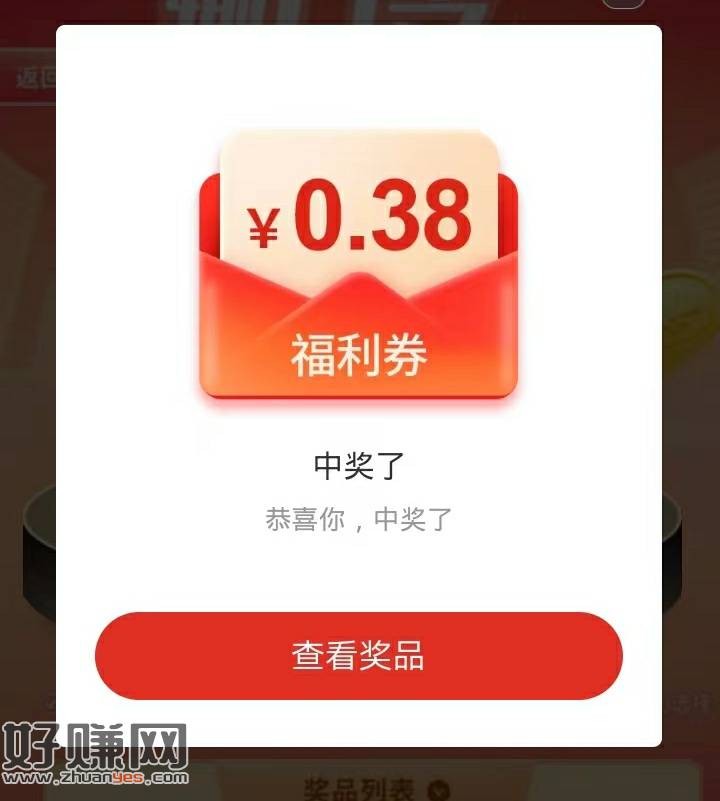Tap the 查看奖品 button
This screenshot has width=720, height=801.
click(x=358, y=656)
